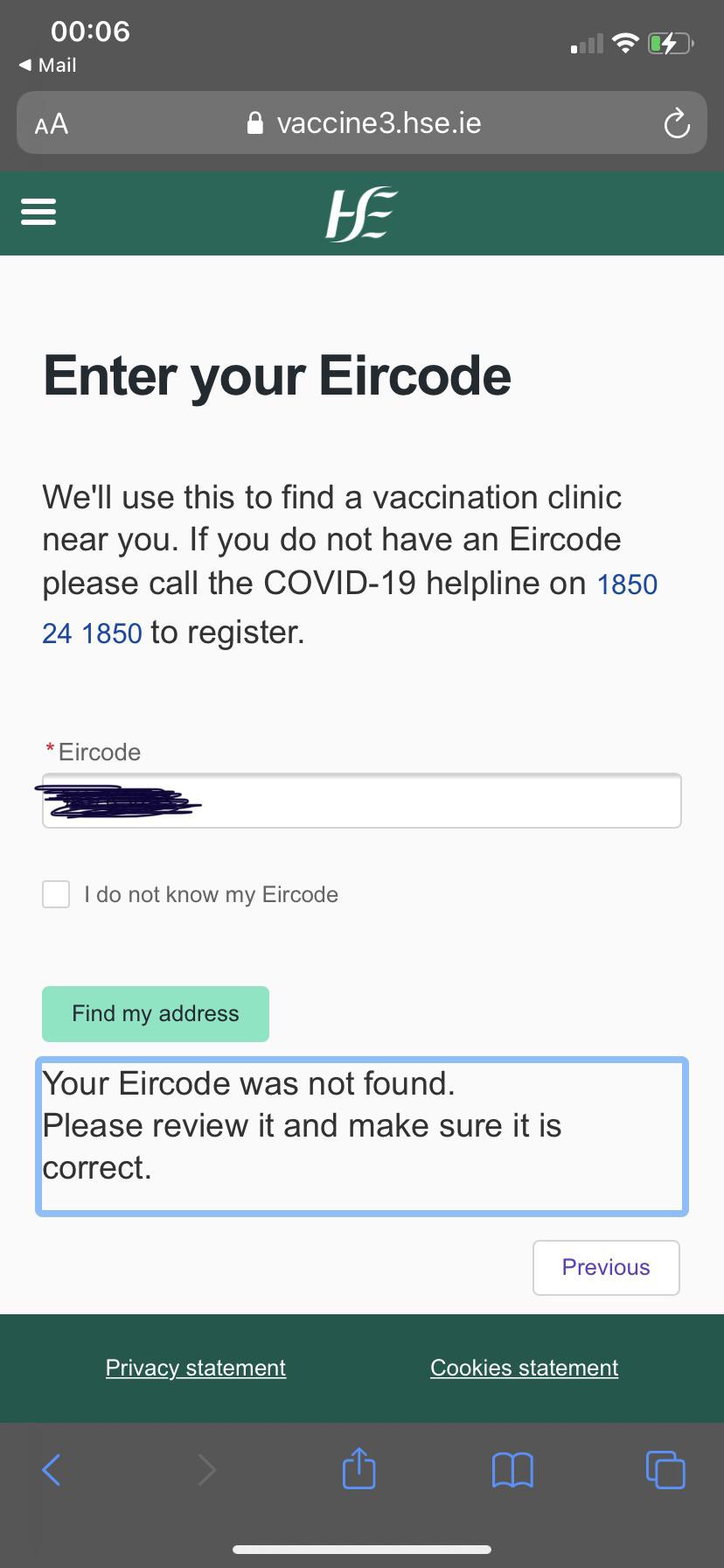Check 'I do not know my Eircode'

pyautogui.click(x=55, y=894)
